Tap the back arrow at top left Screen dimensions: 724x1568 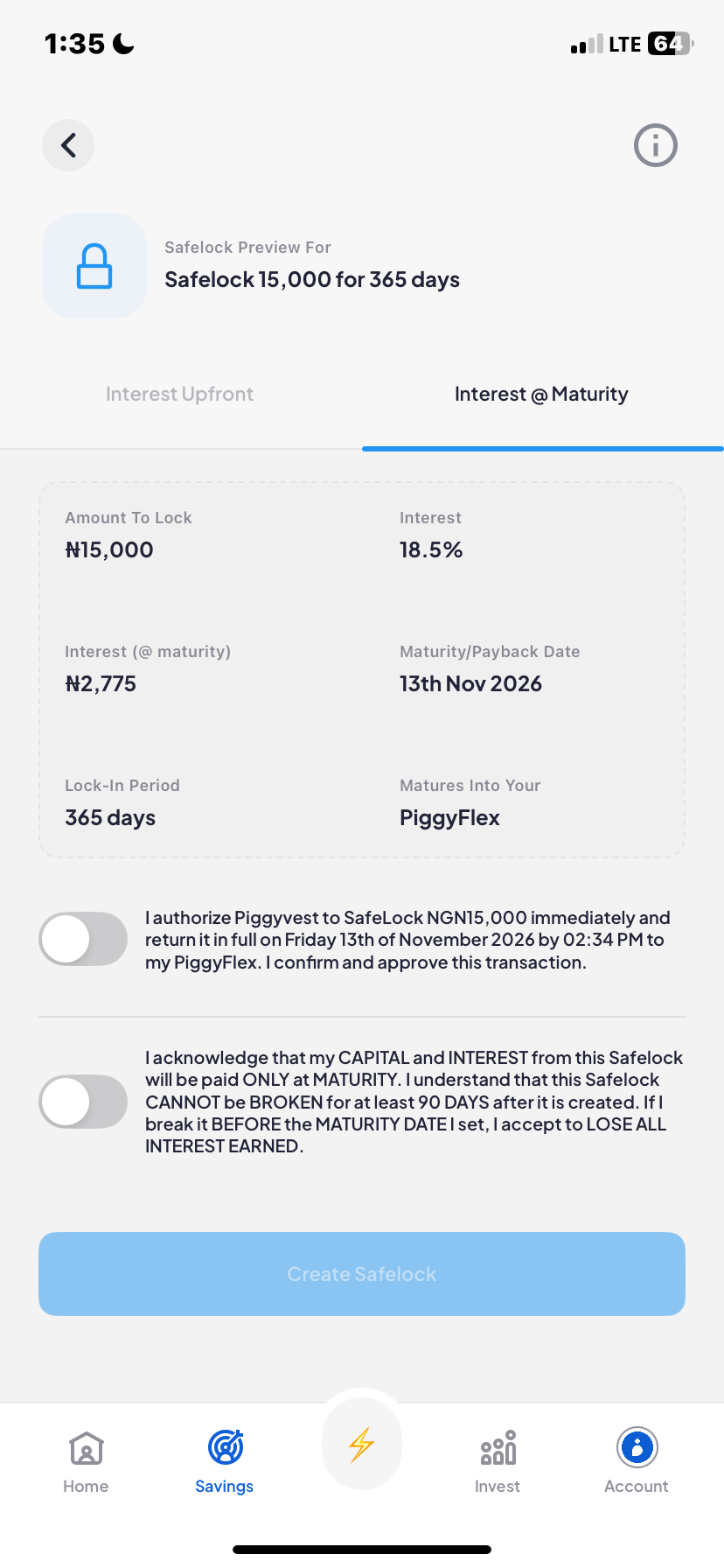pyautogui.click(x=67, y=145)
